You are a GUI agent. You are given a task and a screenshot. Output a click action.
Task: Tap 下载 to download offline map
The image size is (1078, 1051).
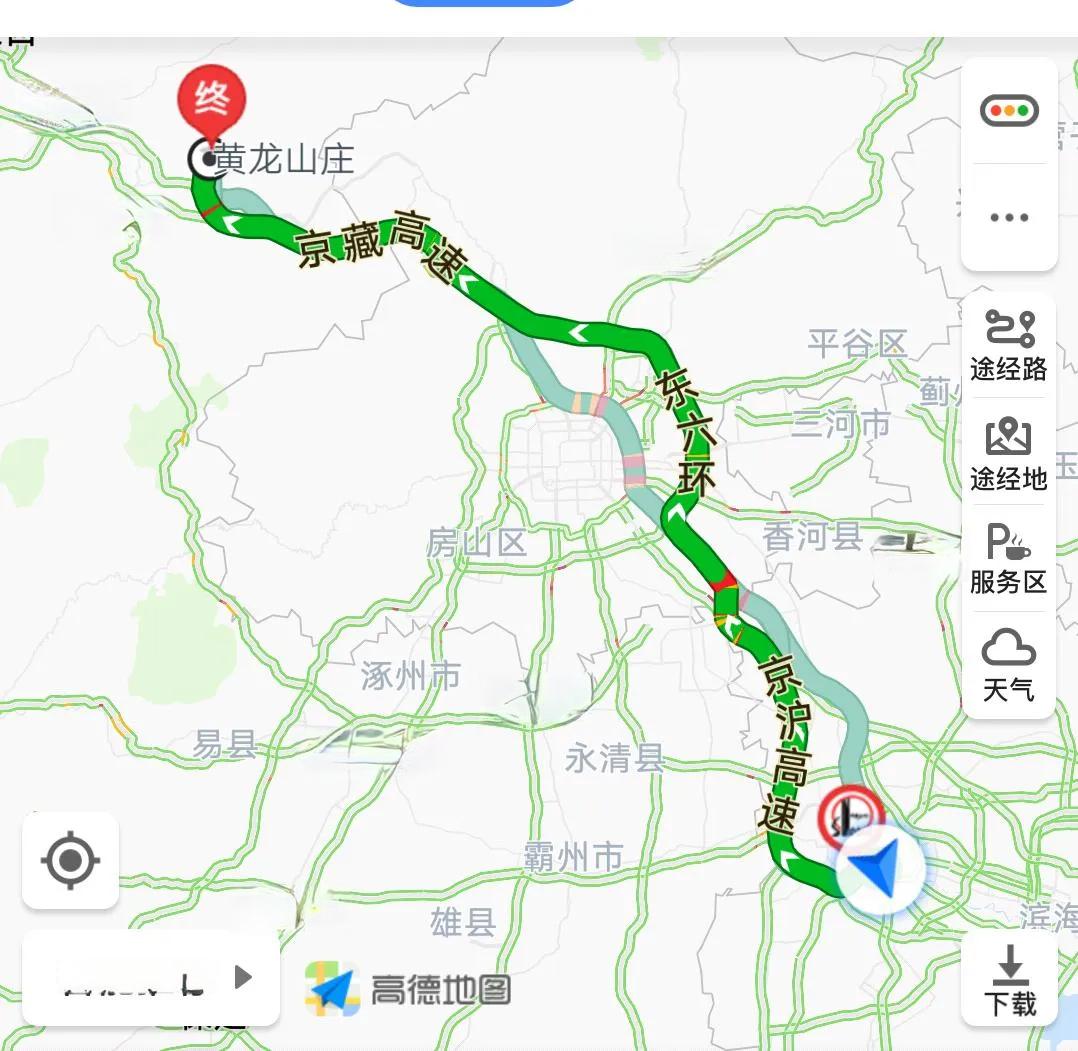coord(1010,981)
